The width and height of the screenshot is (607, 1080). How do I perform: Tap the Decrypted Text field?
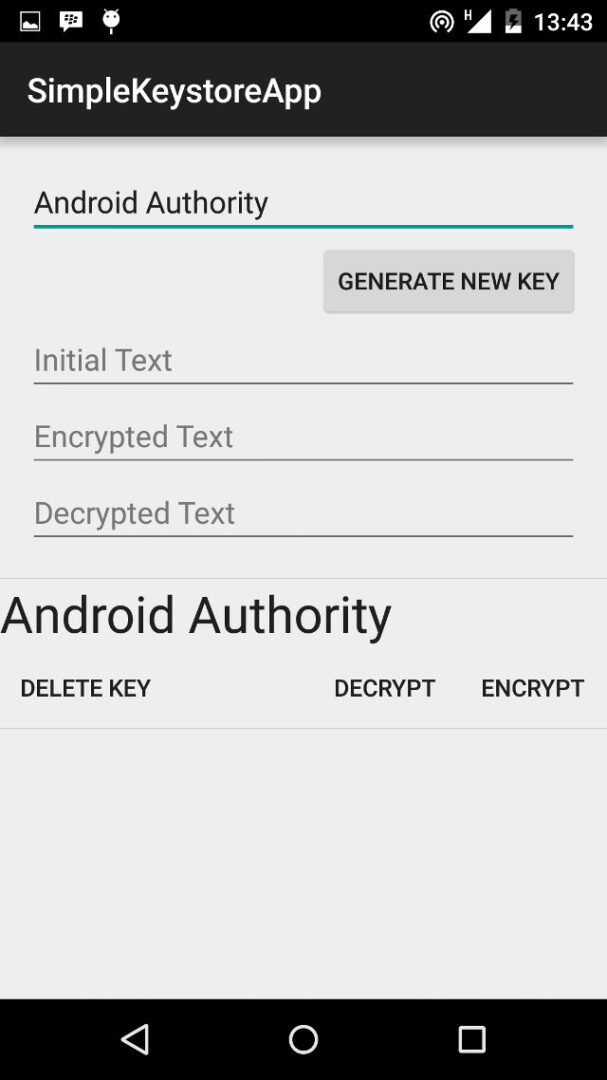pyautogui.click(x=302, y=513)
